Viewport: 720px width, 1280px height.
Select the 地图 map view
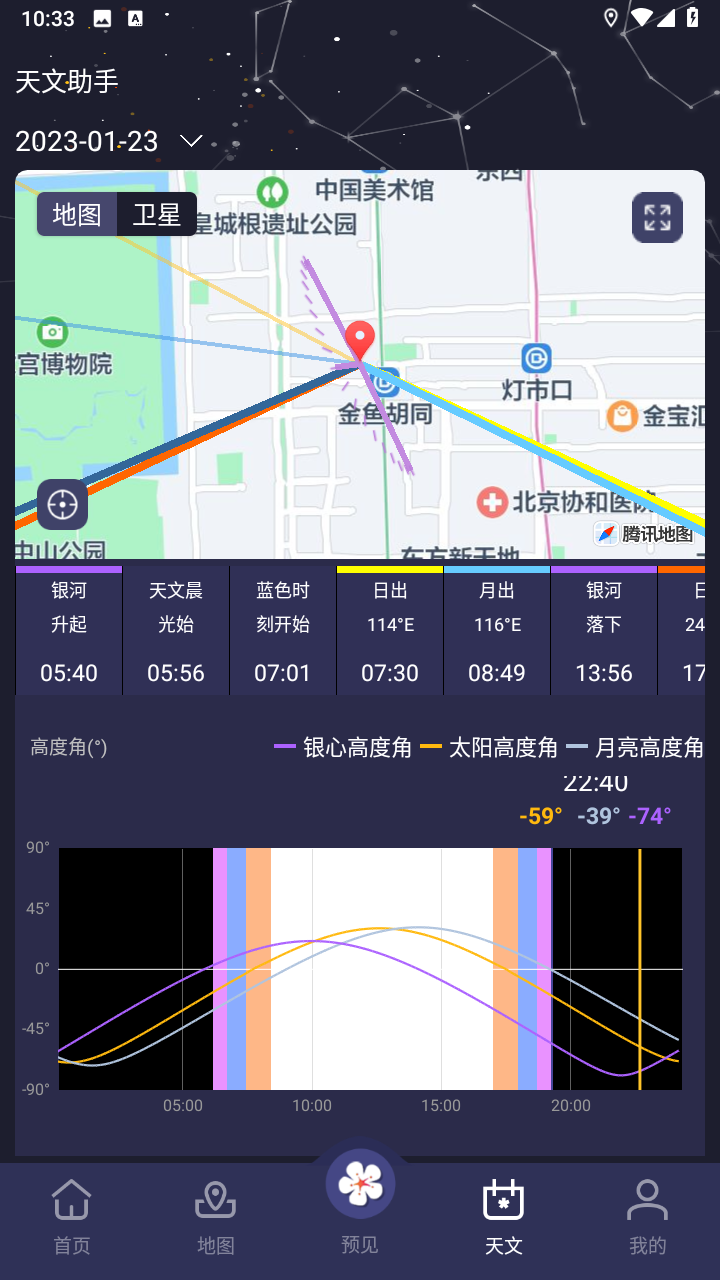coord(77,214)
